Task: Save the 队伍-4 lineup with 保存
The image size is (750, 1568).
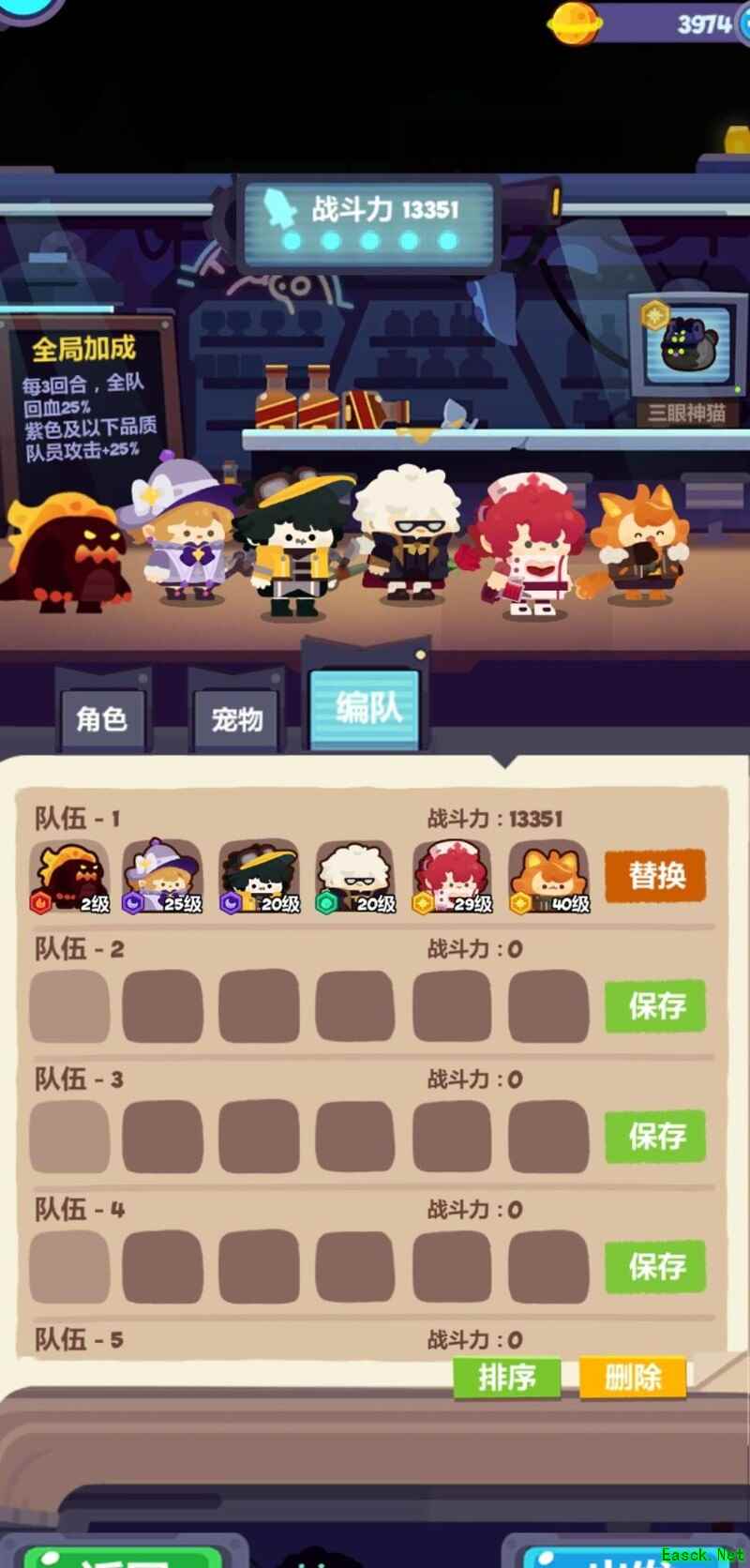Action: 655,1267
